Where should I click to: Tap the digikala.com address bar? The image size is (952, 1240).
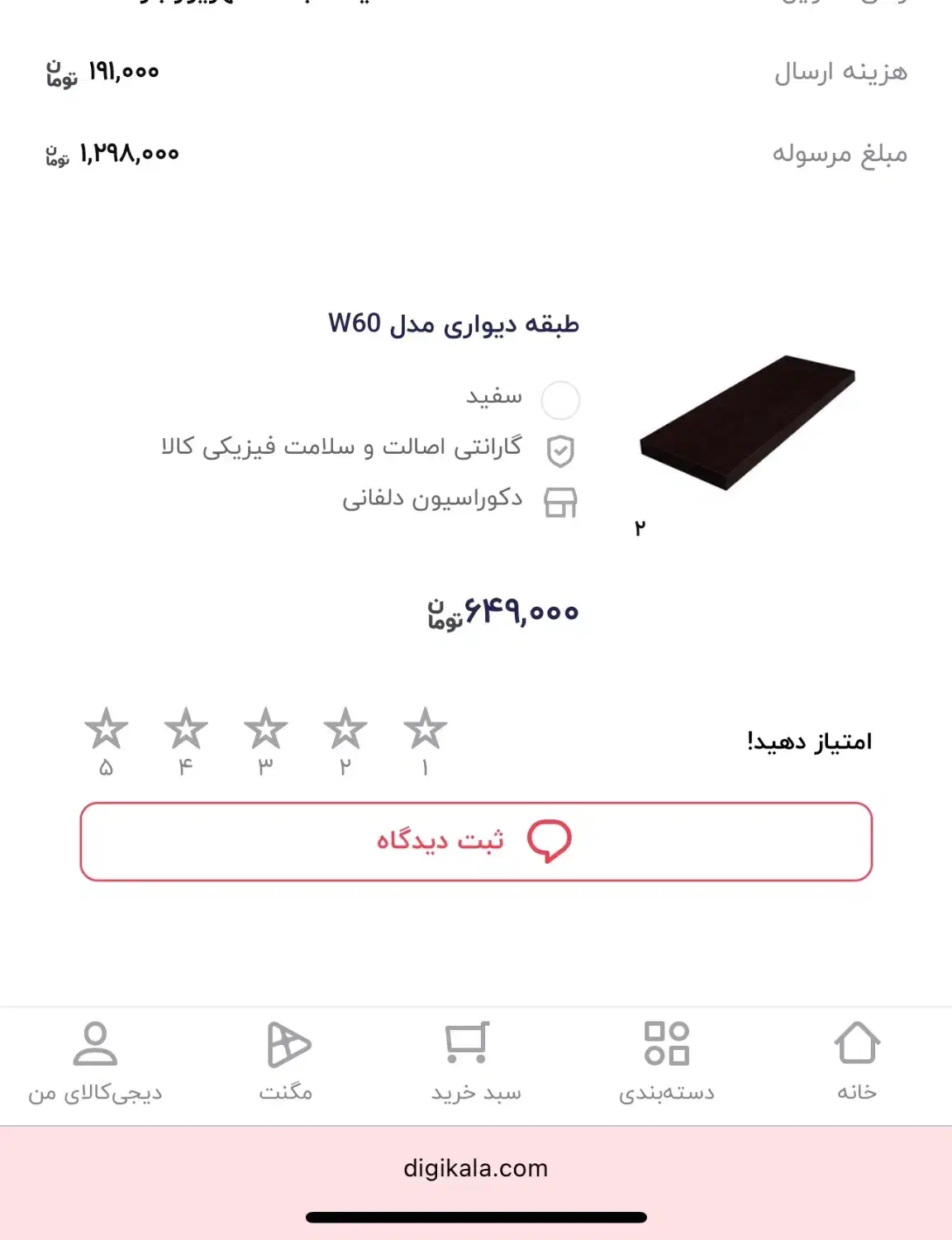coord(476,1168)
